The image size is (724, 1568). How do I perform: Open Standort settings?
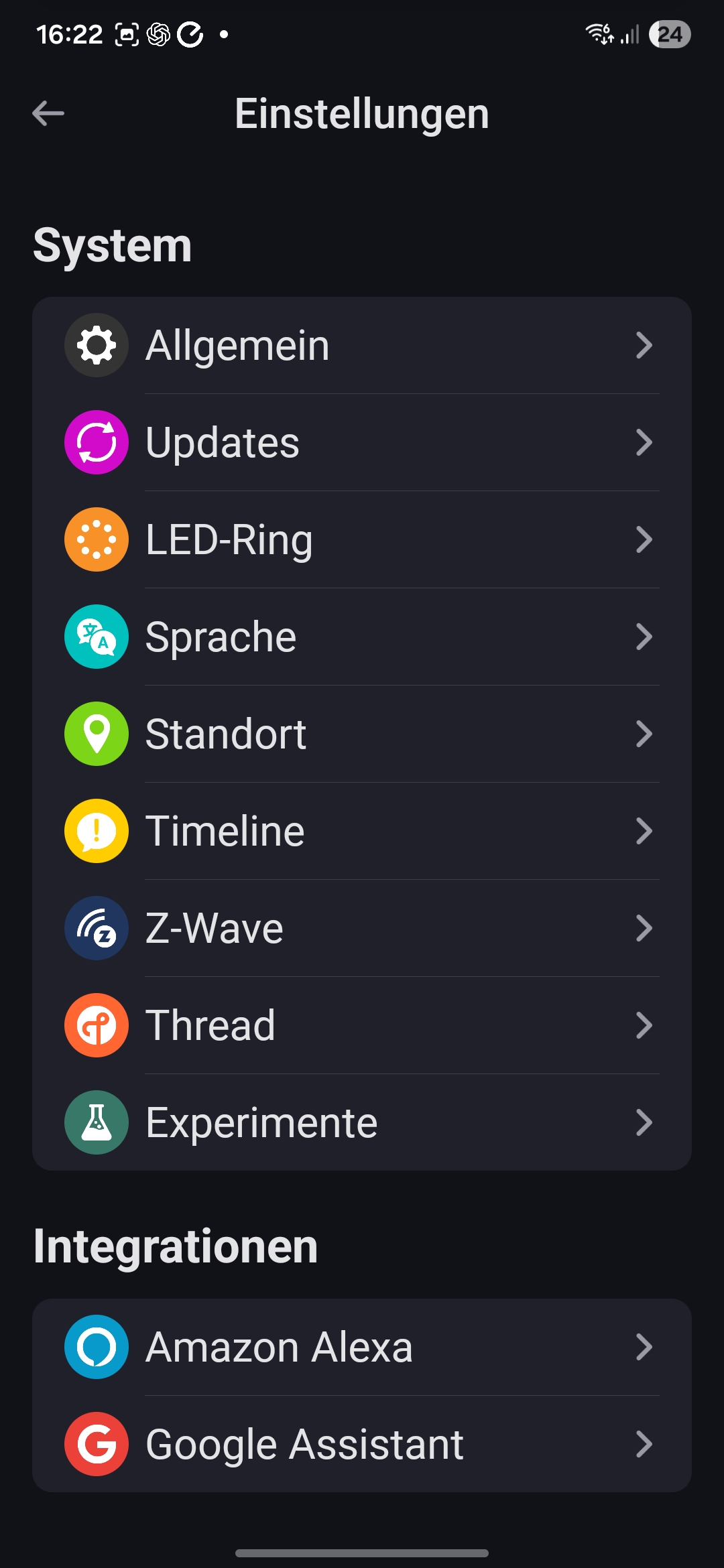pyautogui.click(x=362, y=734)
